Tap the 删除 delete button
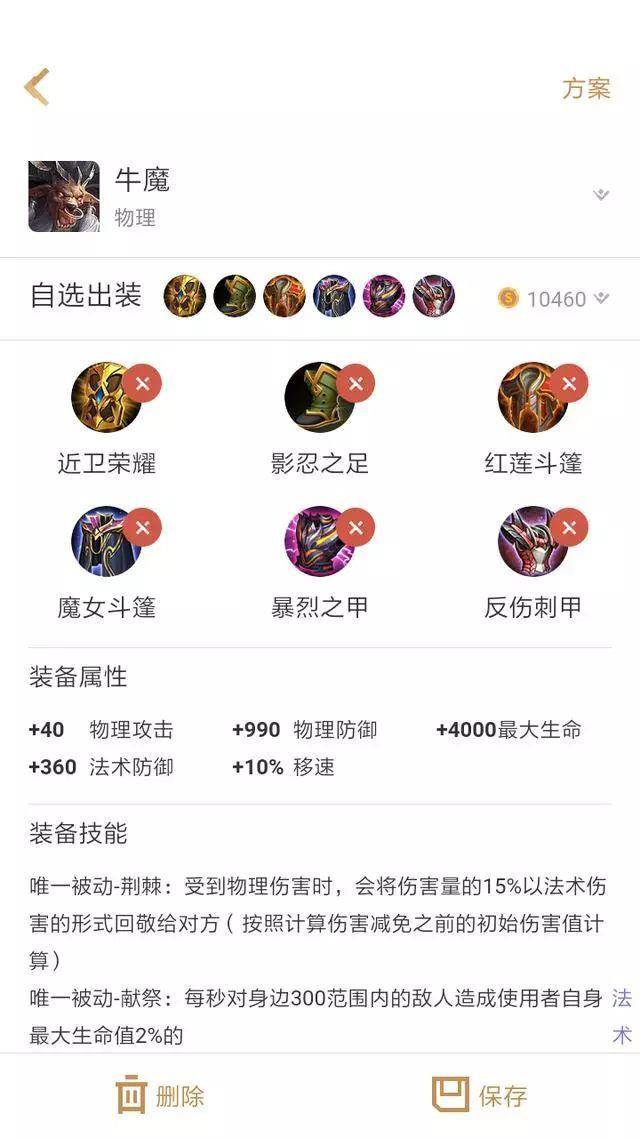Viewport: 640px width, 1138px height. click(x=160, y=1095)
